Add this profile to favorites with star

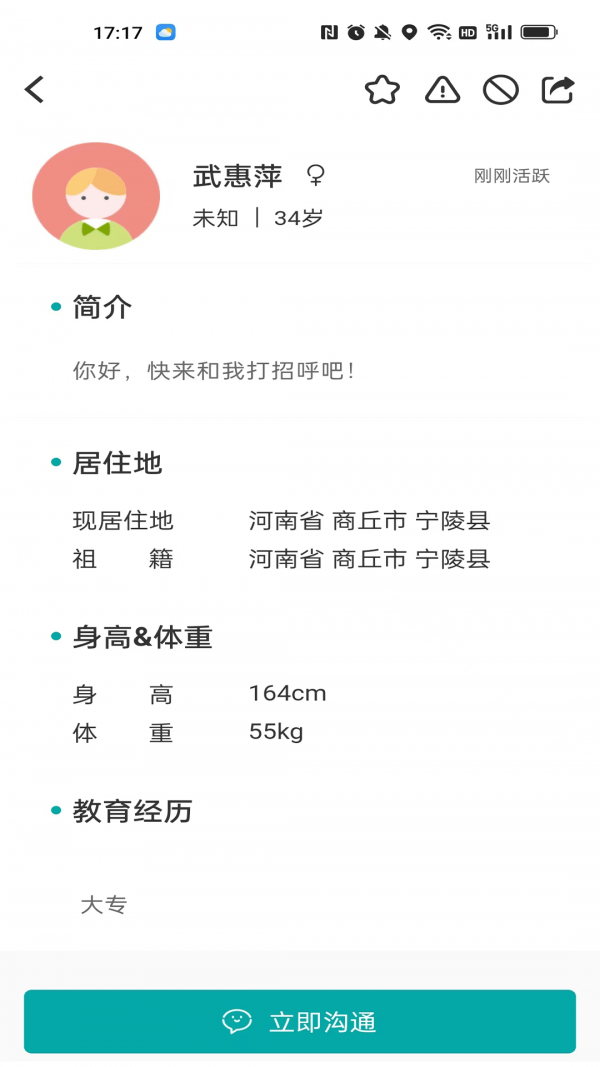382,90
